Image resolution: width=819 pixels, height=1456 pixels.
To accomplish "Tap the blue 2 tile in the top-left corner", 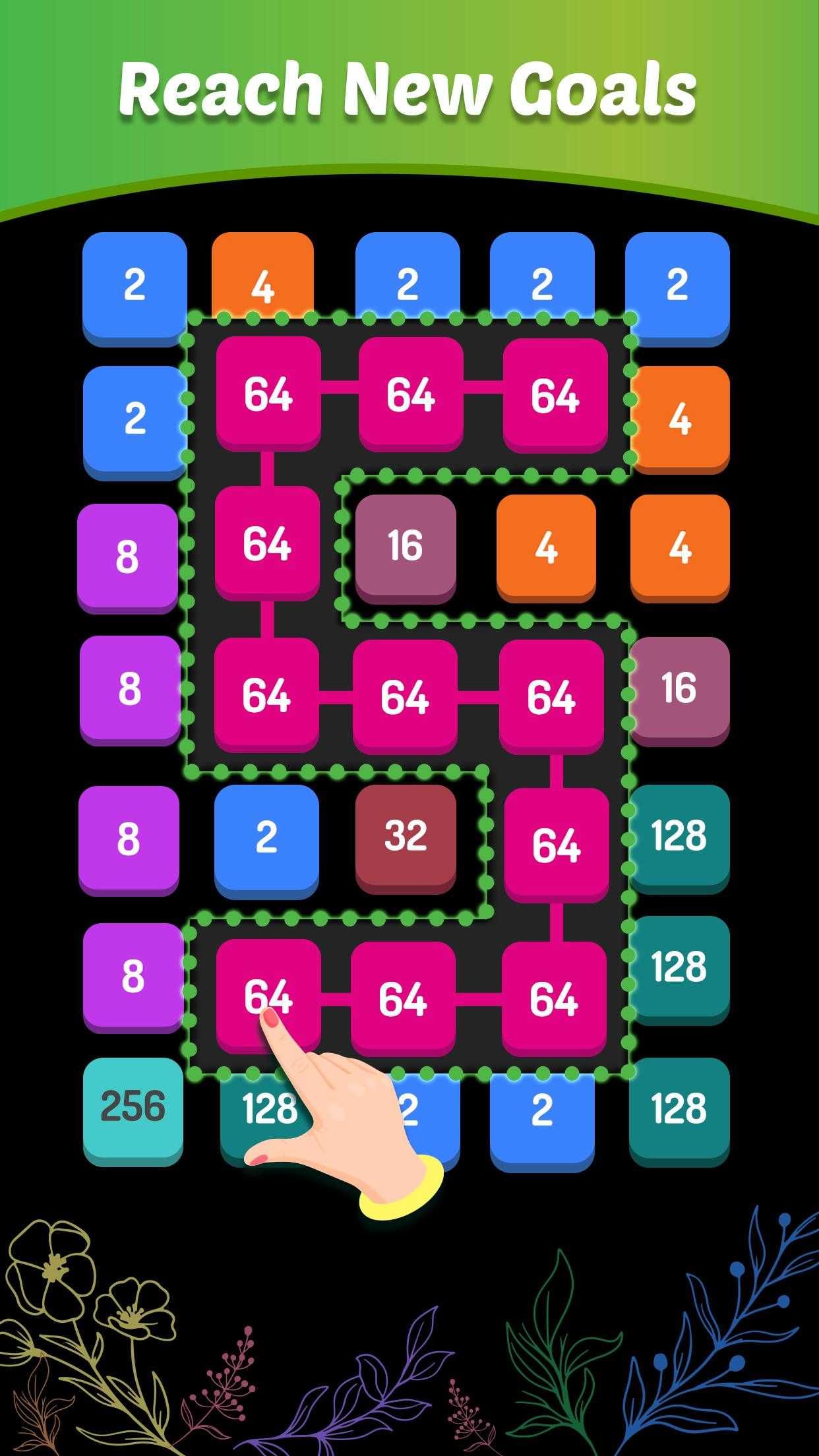I will tap(132, 287).
